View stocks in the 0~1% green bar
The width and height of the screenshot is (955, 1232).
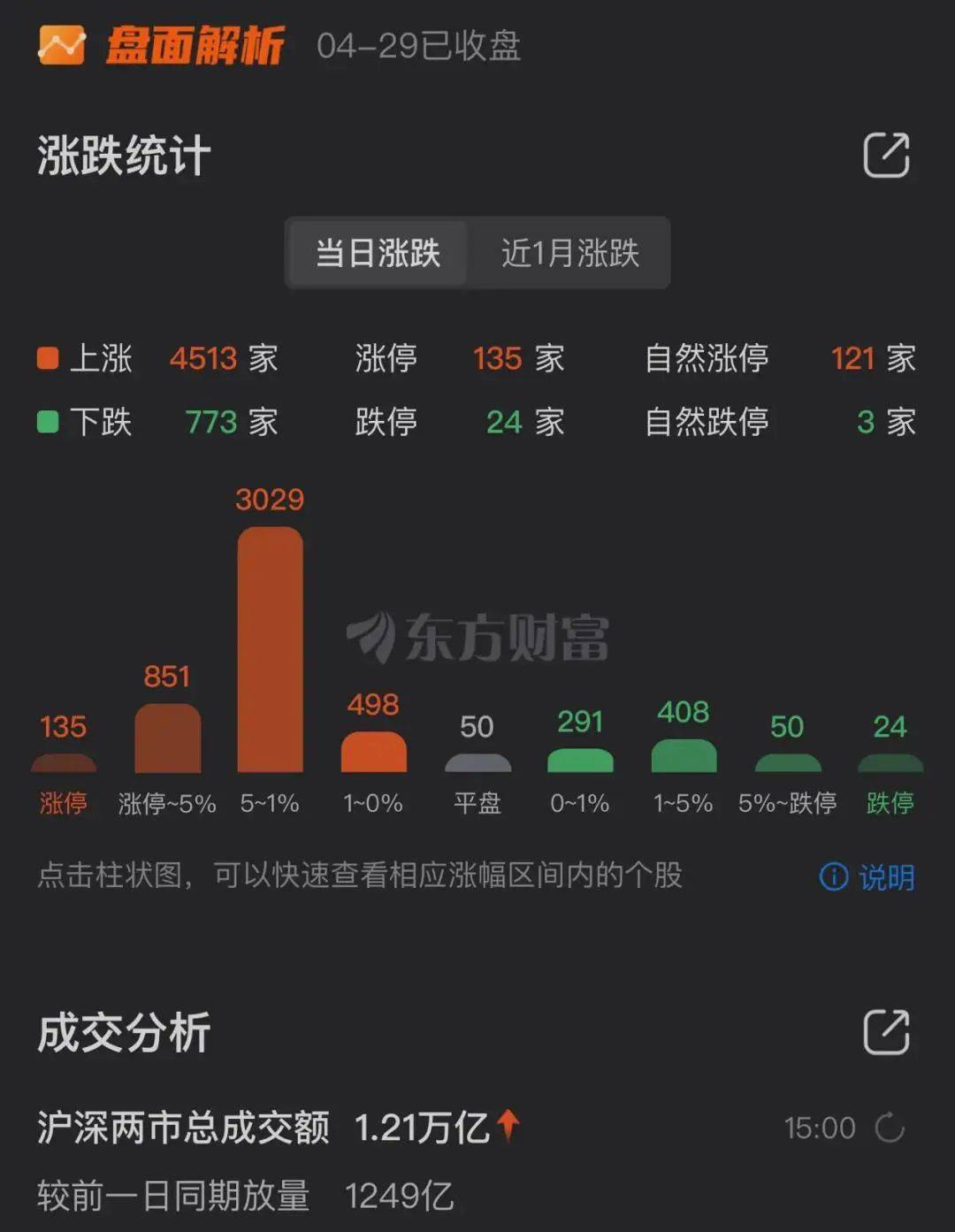[x=580, y=760]
